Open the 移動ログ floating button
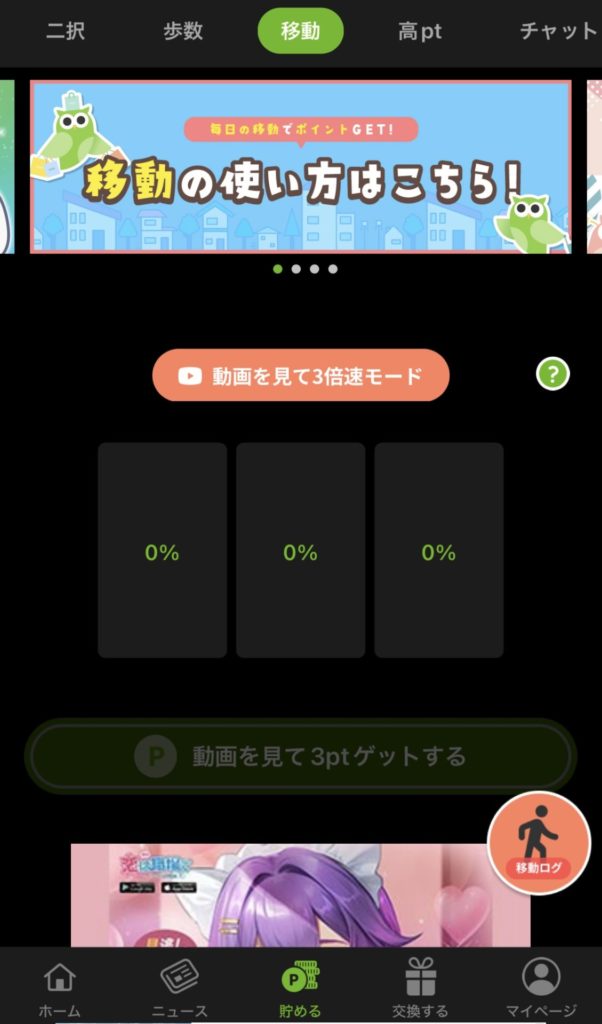Screen dimensions: 602x1024 [538, 843]
